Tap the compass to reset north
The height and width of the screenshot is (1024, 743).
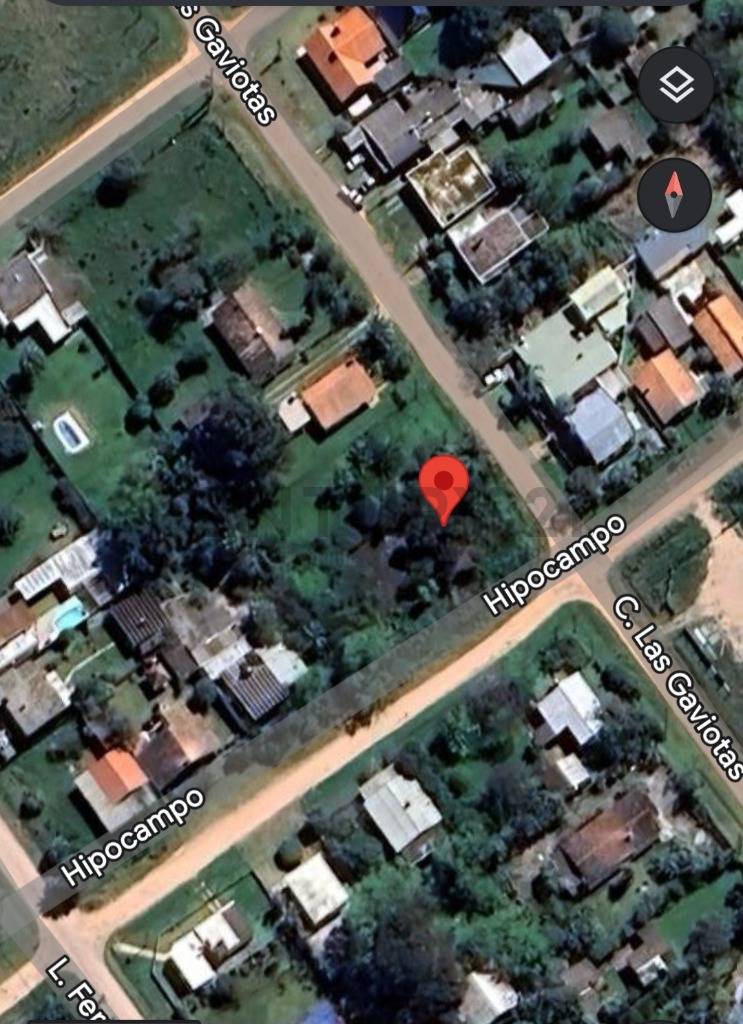tap(674, 194)
